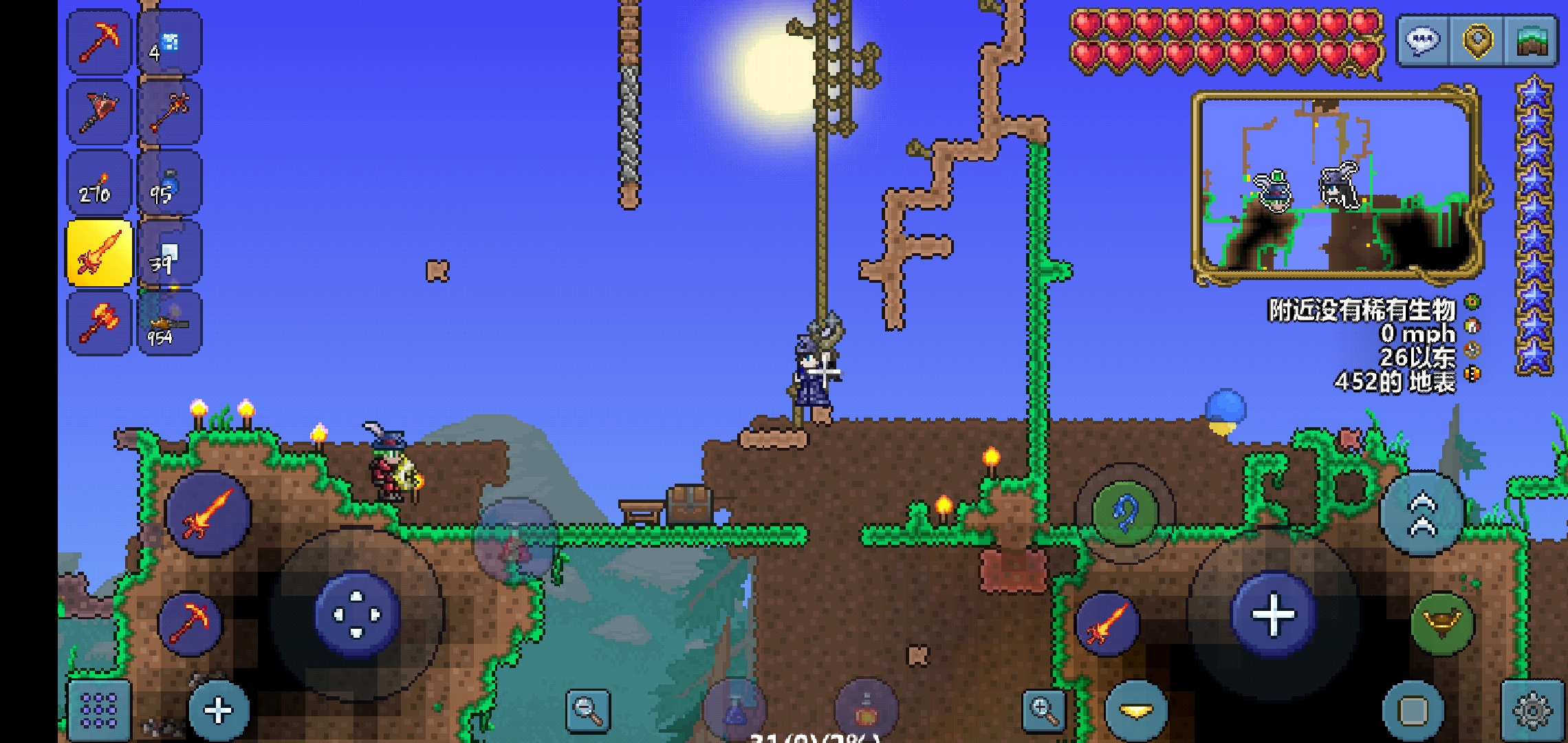Select the hammer hotbar slot
Viewport: 1568px width, 743px height.
99,323
